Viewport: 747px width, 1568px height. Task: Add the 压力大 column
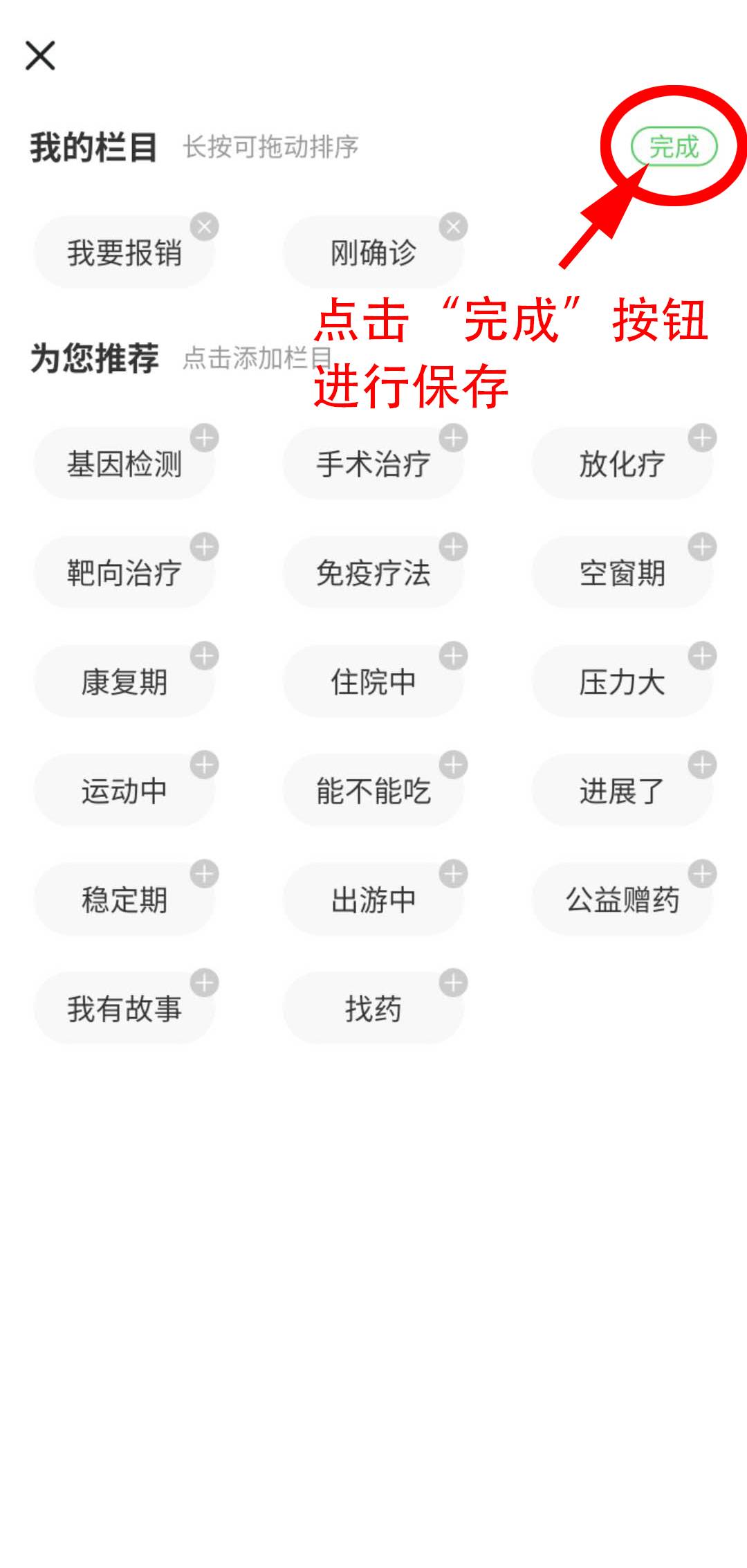[622, 682]
